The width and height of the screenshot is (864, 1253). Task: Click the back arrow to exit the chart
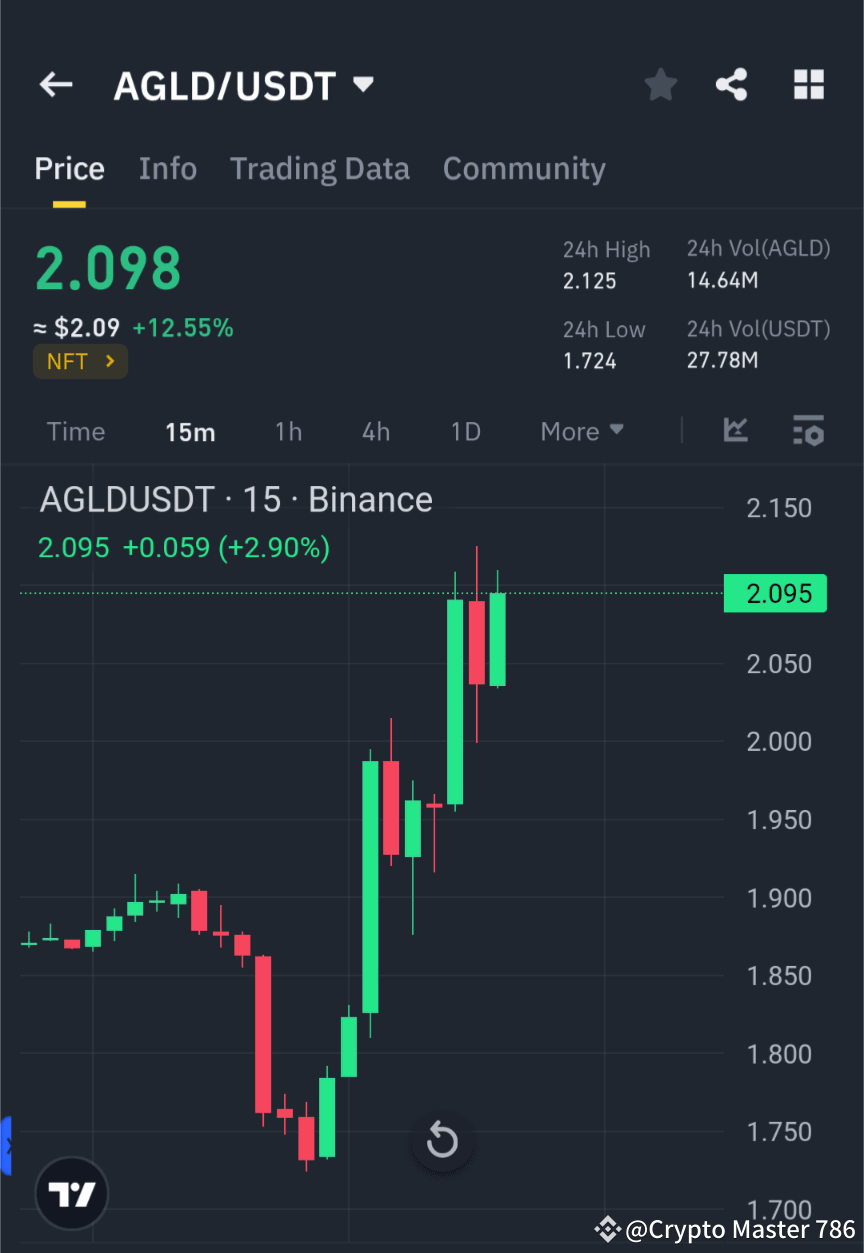point(55,84)
